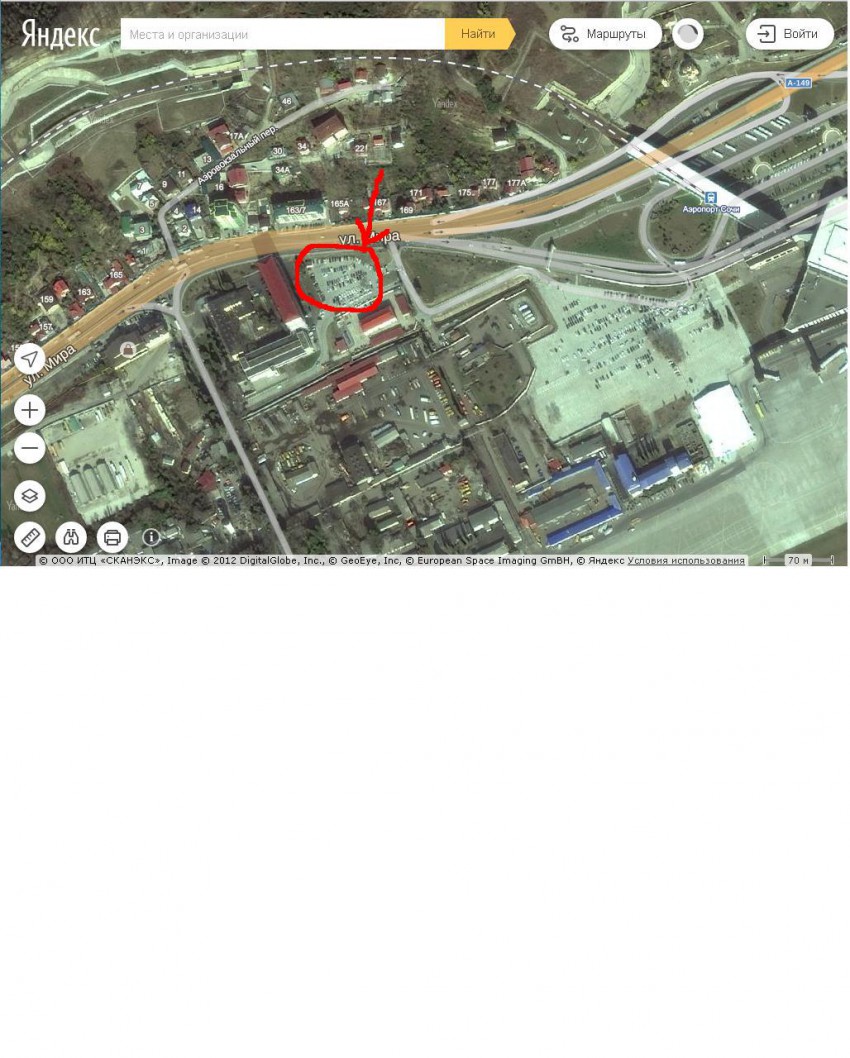850x1058 pixels.
Task: Tap Войти to sign in
Action: tap(789, 34)
